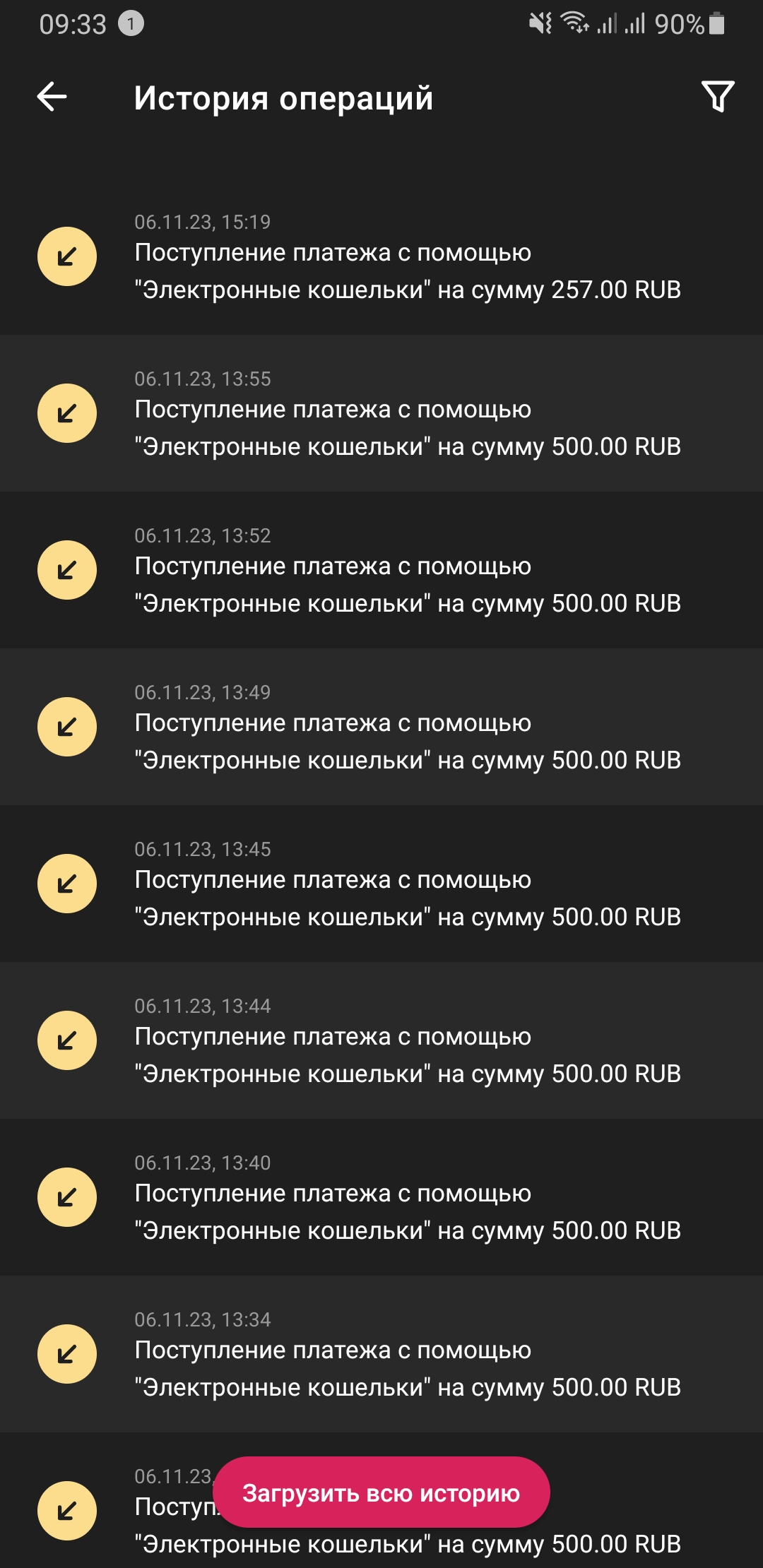763x1568 pixels.
Task: Go back from История операций
Action: pyautogui.click(x=52, y=97)
